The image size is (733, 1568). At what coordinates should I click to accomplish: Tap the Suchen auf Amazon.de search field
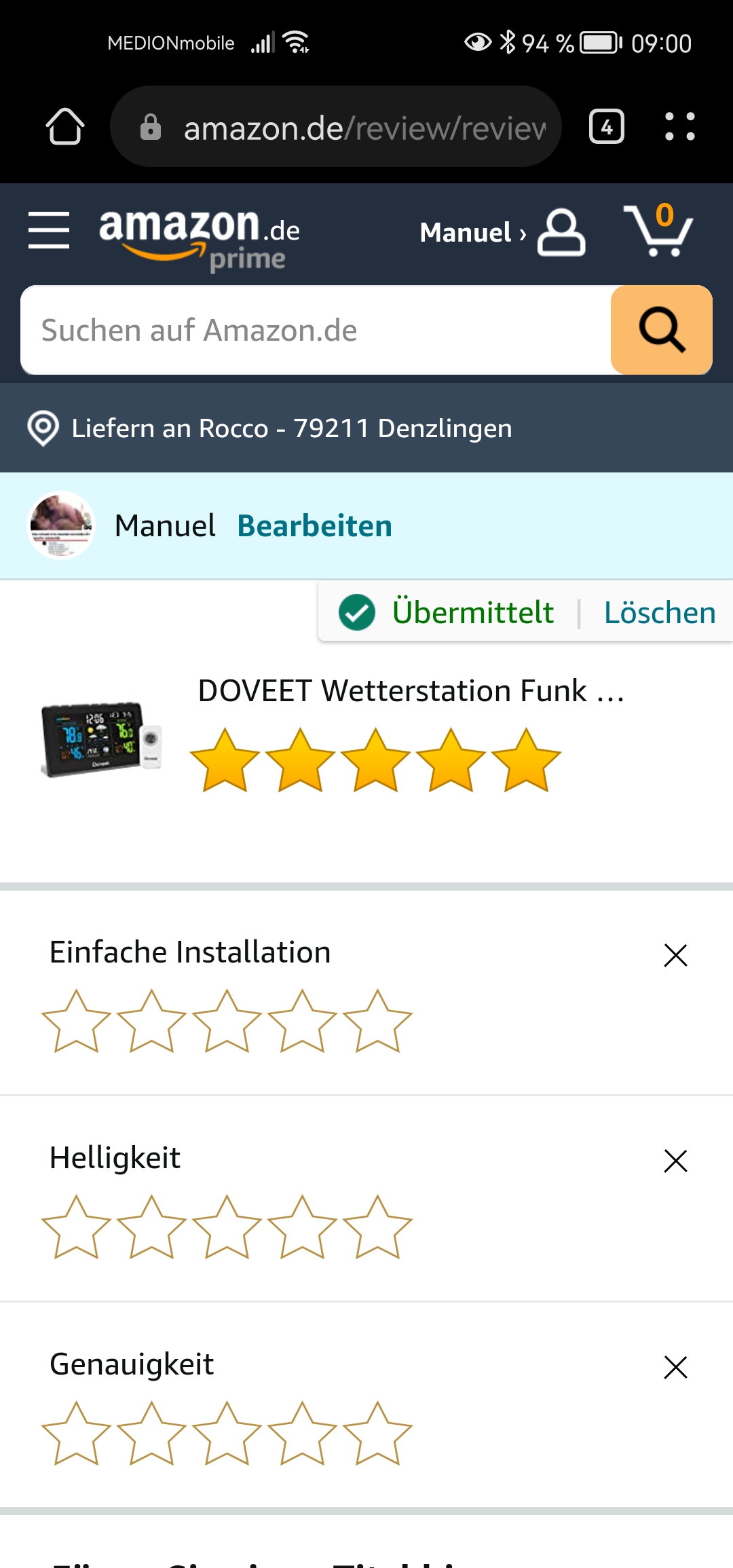point(316,331)
